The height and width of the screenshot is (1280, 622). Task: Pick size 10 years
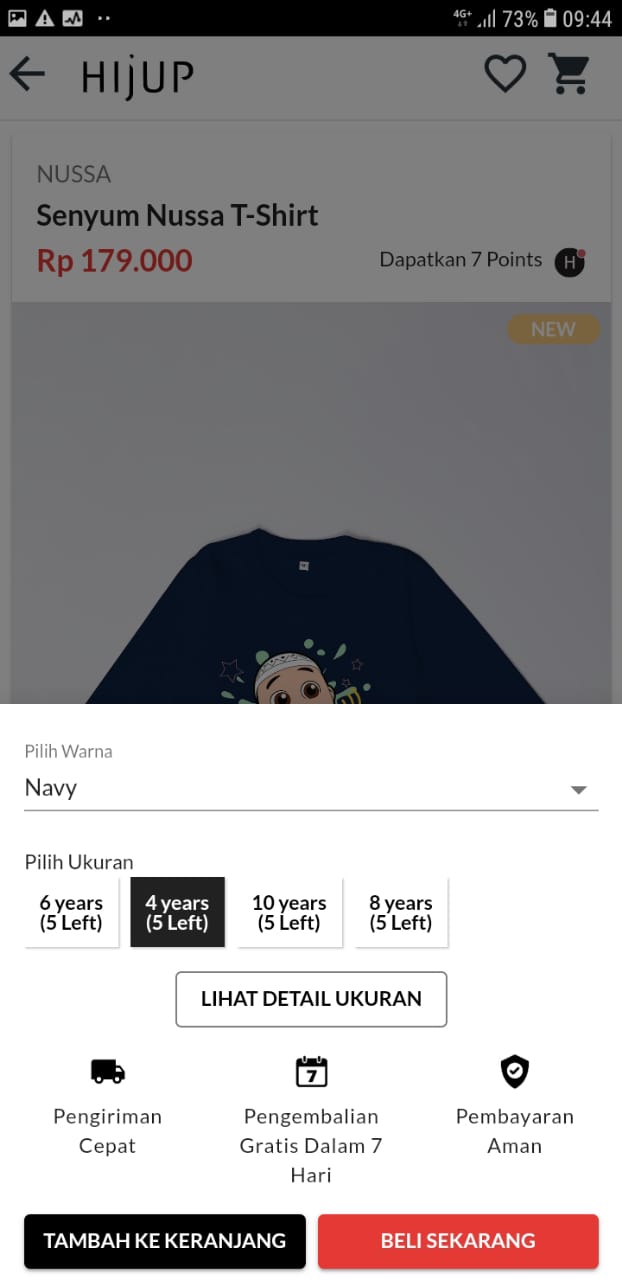(289, 913)
